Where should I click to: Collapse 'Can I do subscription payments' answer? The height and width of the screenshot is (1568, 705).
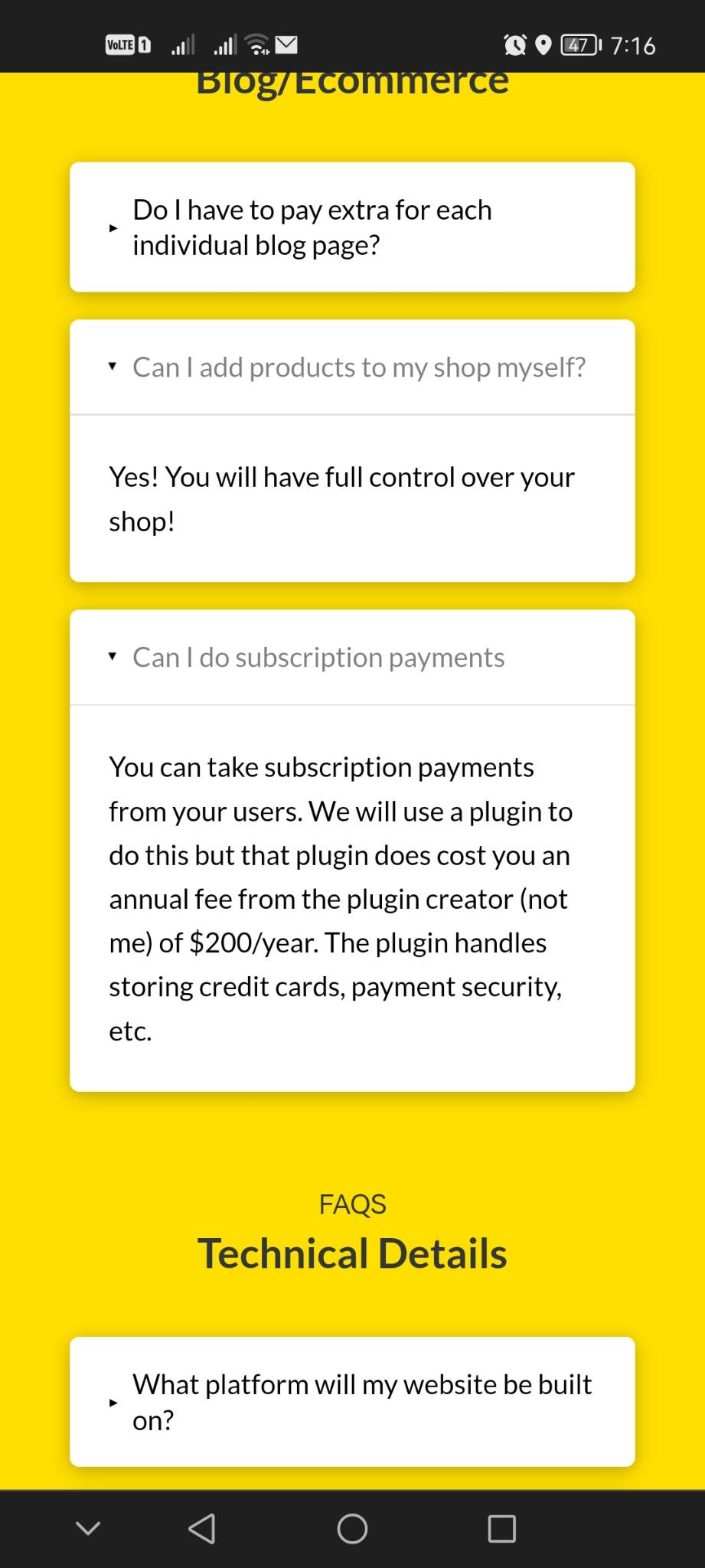coord(318,658)
